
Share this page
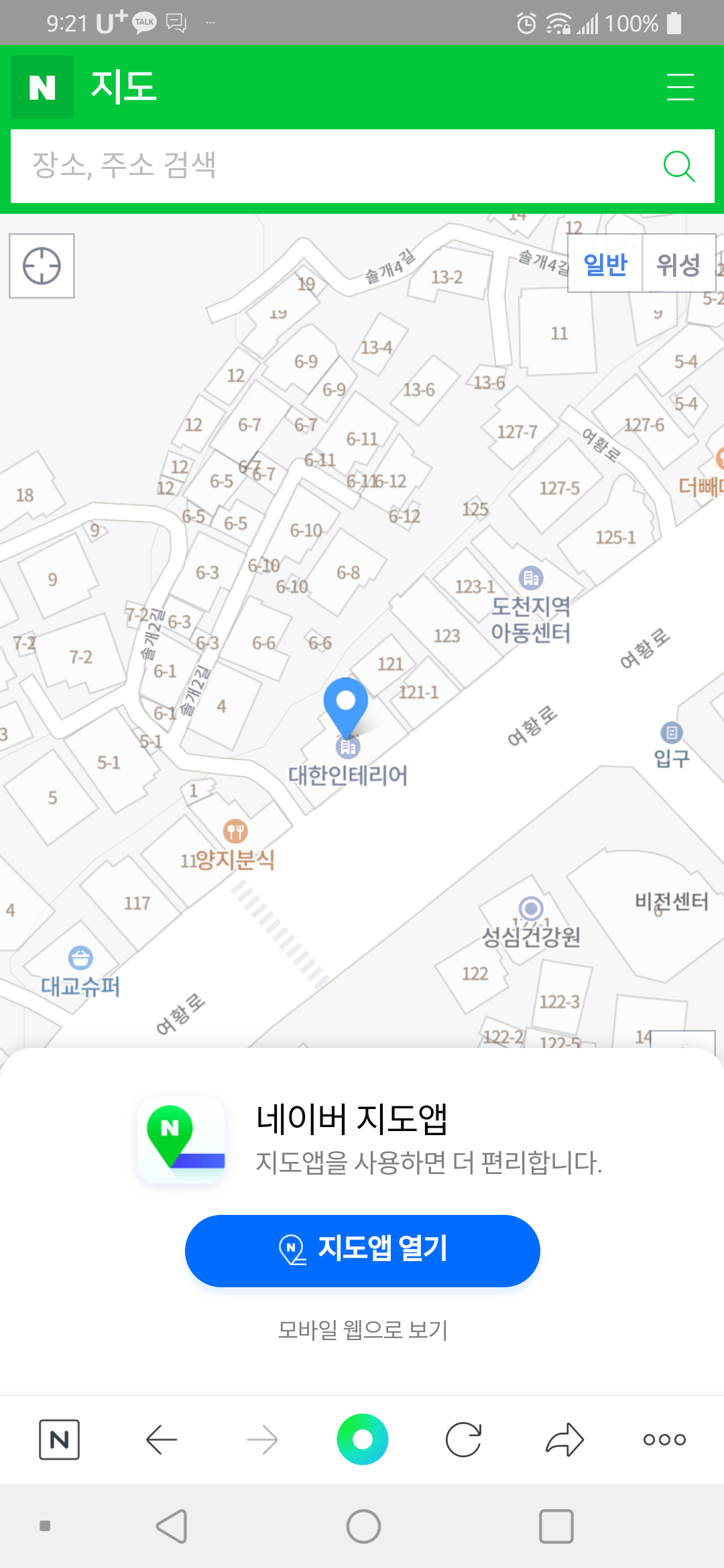tap(564, 1439)
